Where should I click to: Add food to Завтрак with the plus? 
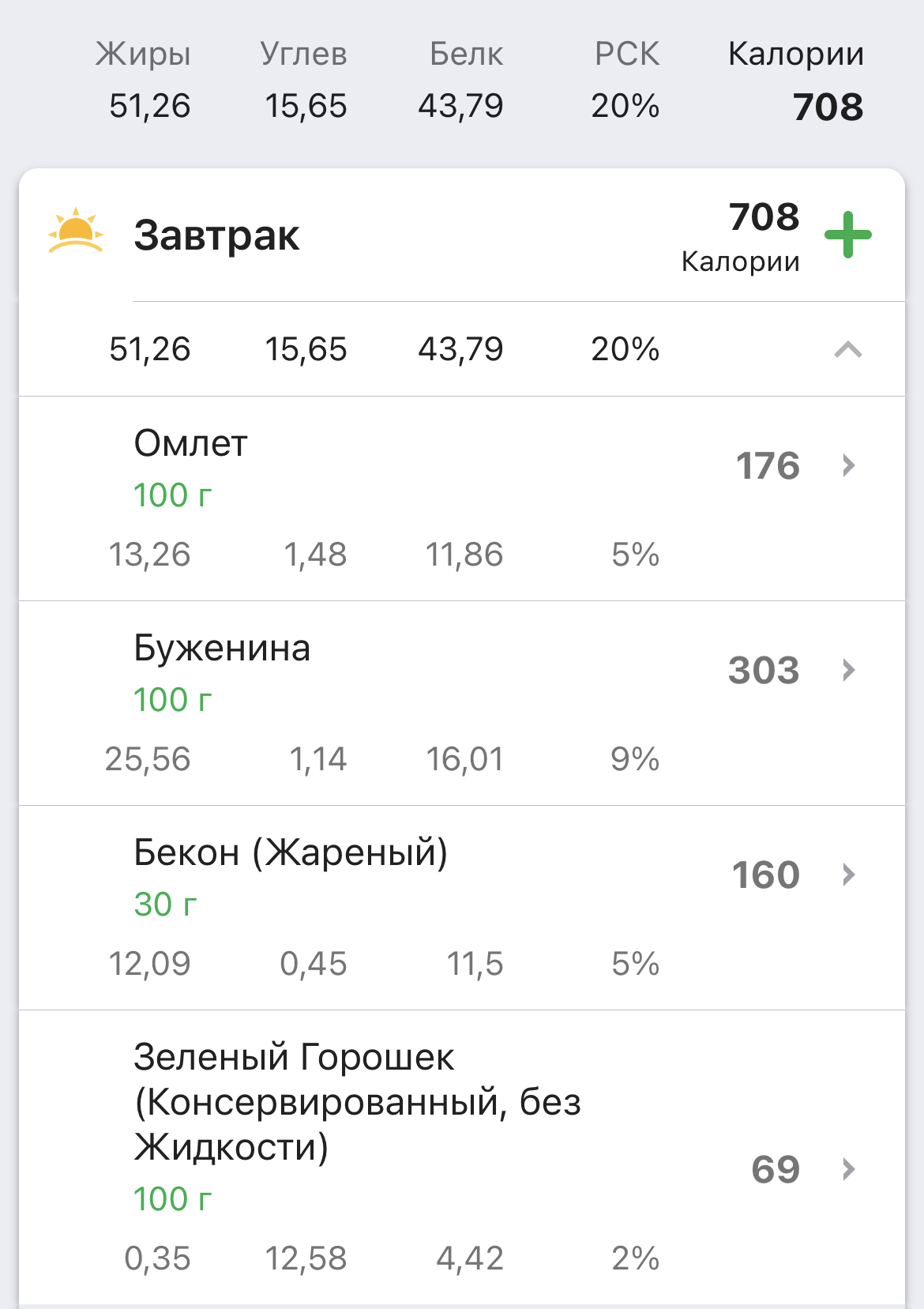click(847, 235)
